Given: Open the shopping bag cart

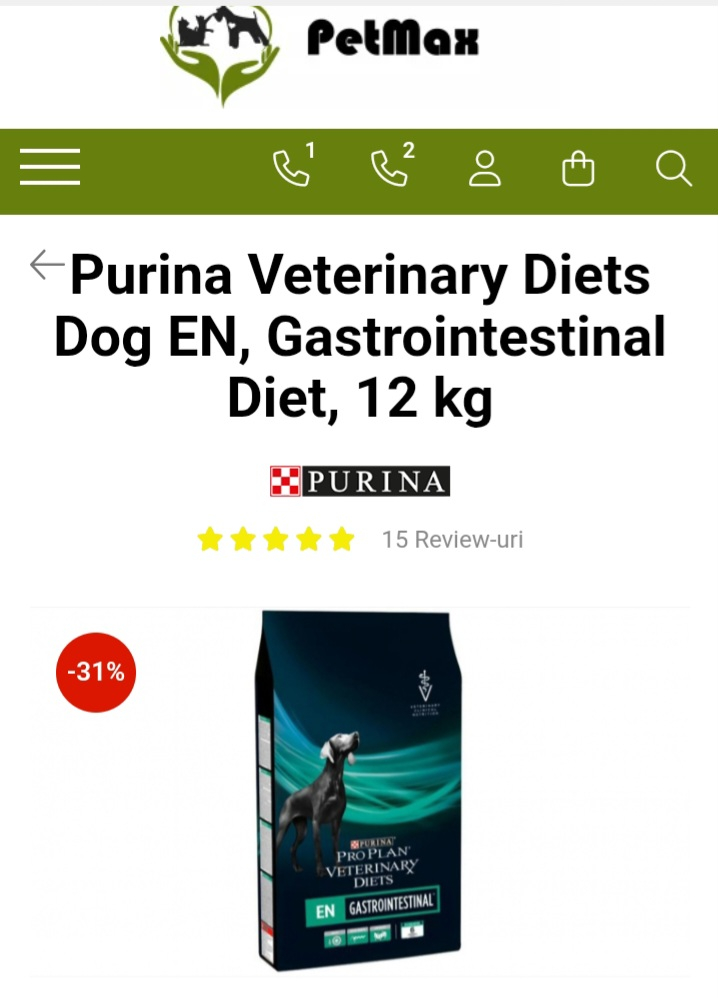Looking at the screenshot, I should [x=578, y=168].
